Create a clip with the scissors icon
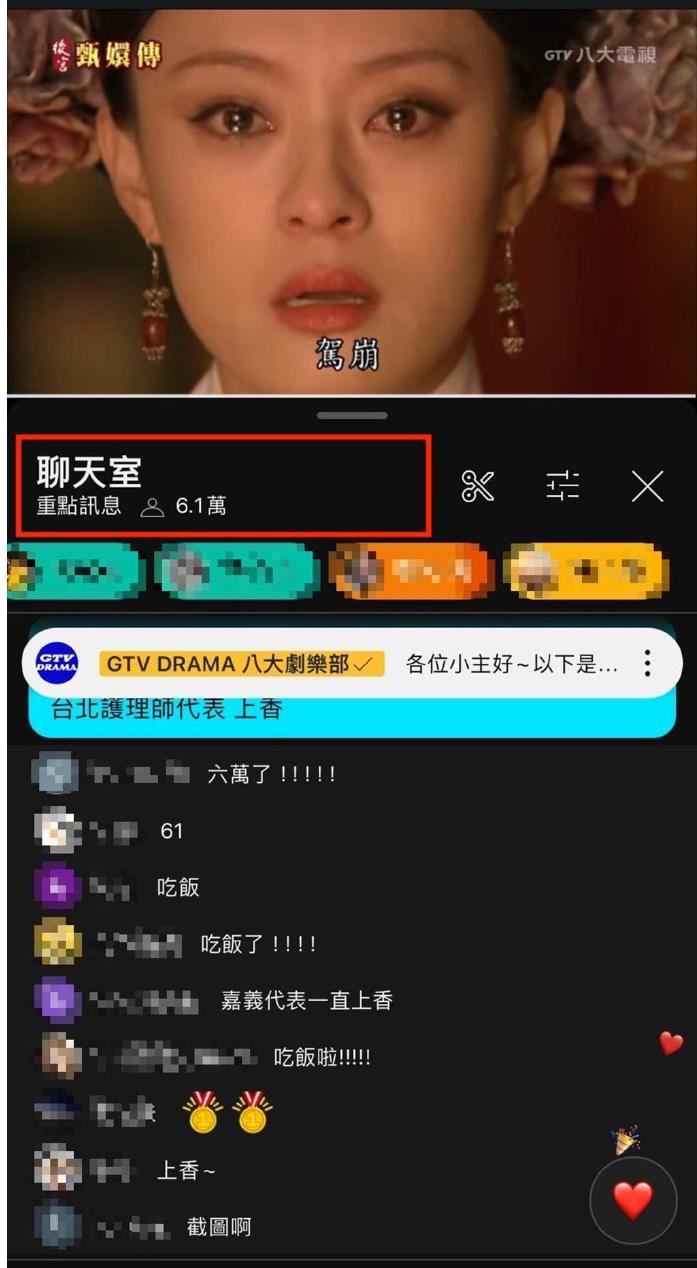The width and height of the screenshot is (697, 1268). [478, 486]
